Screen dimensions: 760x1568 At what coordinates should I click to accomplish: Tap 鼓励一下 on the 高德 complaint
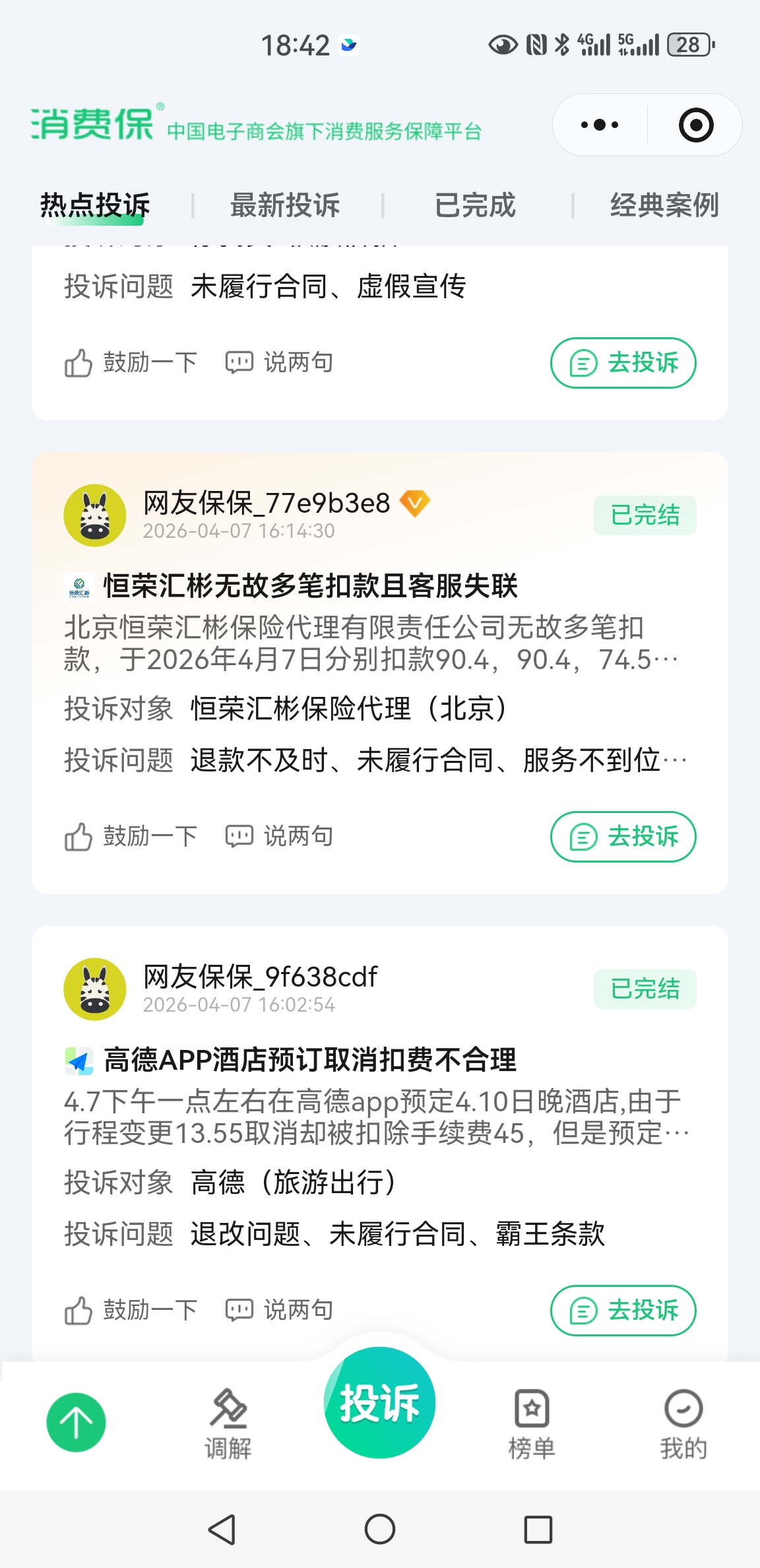(131, 1311)
